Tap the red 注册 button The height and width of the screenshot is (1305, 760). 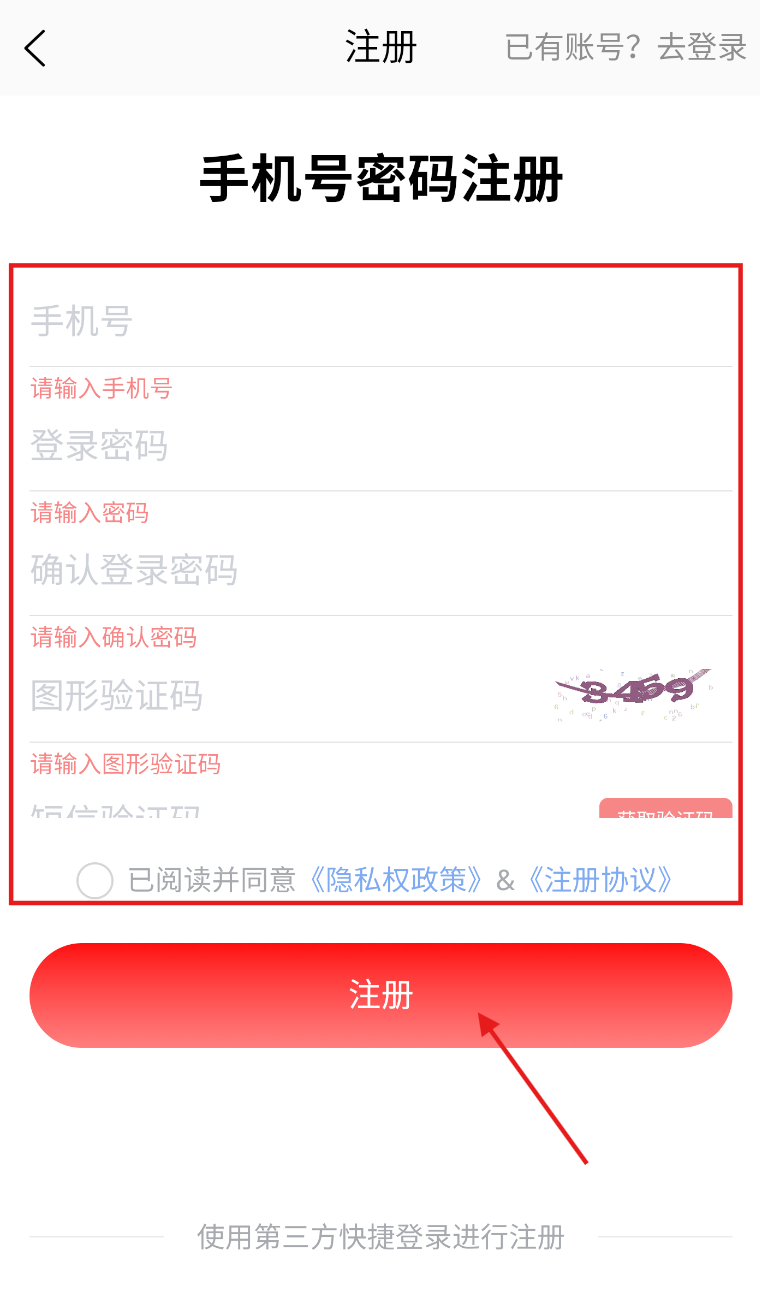(380, 996)
